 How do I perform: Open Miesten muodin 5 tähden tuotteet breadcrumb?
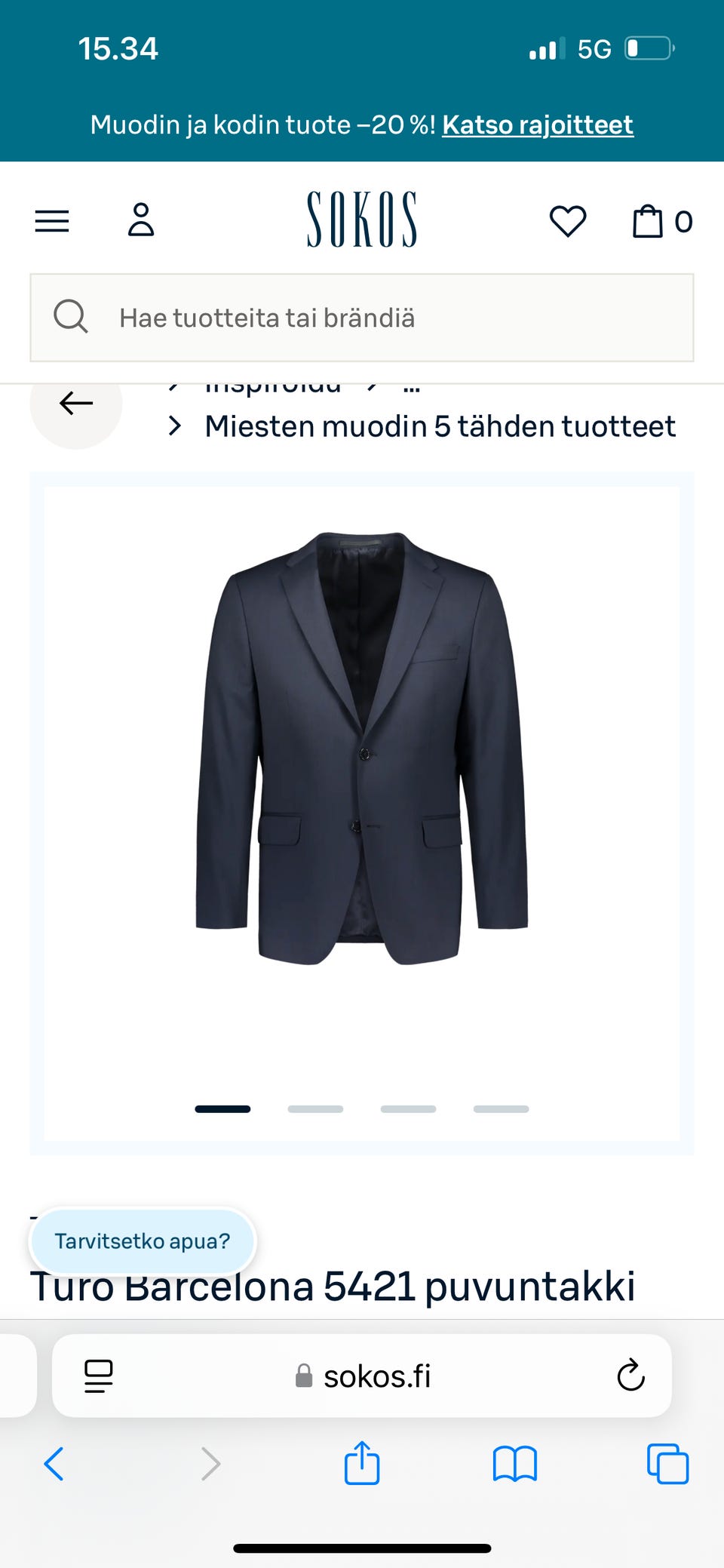pyautogui.click(x=440, y=426)
